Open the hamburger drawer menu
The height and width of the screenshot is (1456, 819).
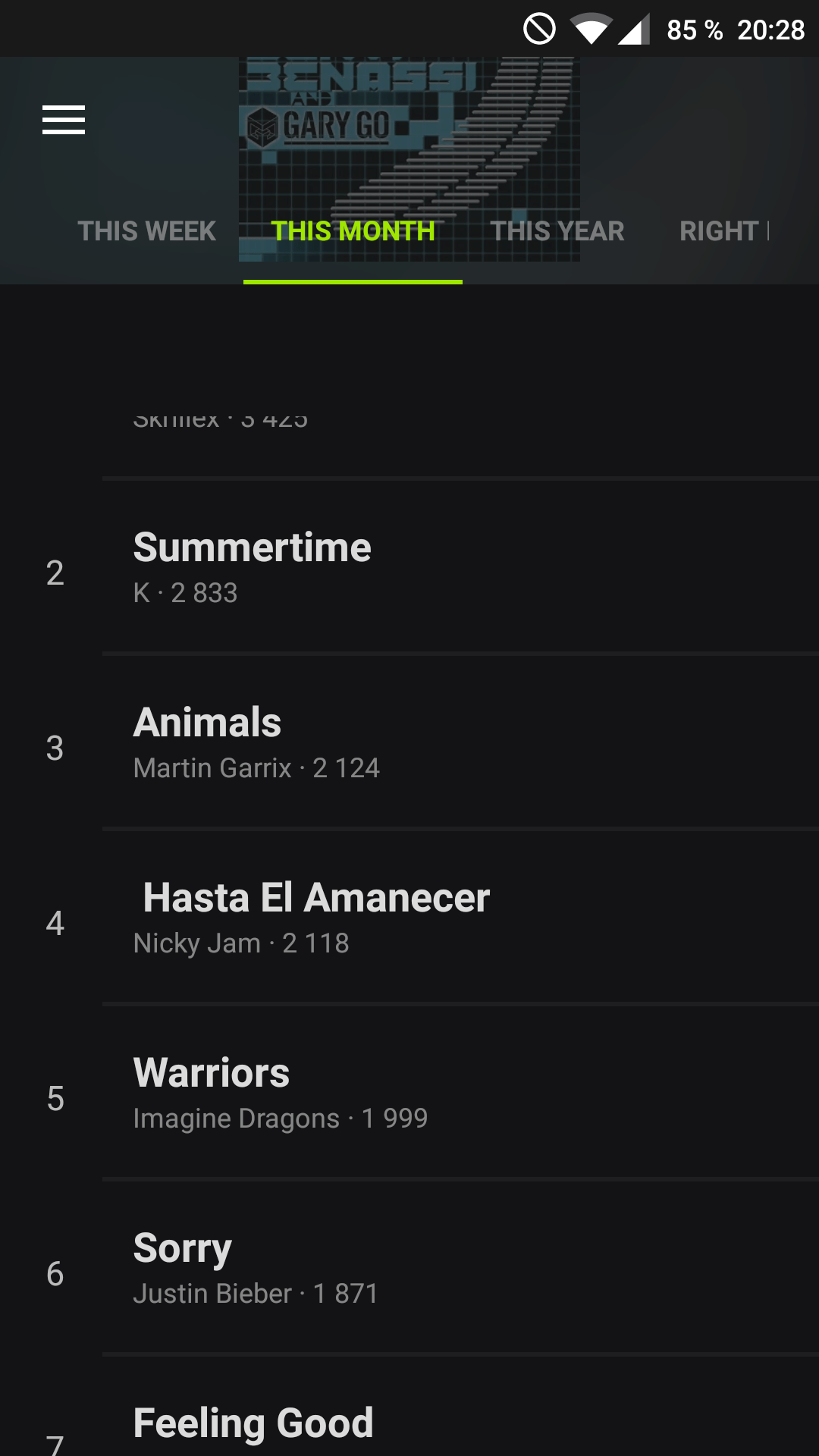point(64,120)
